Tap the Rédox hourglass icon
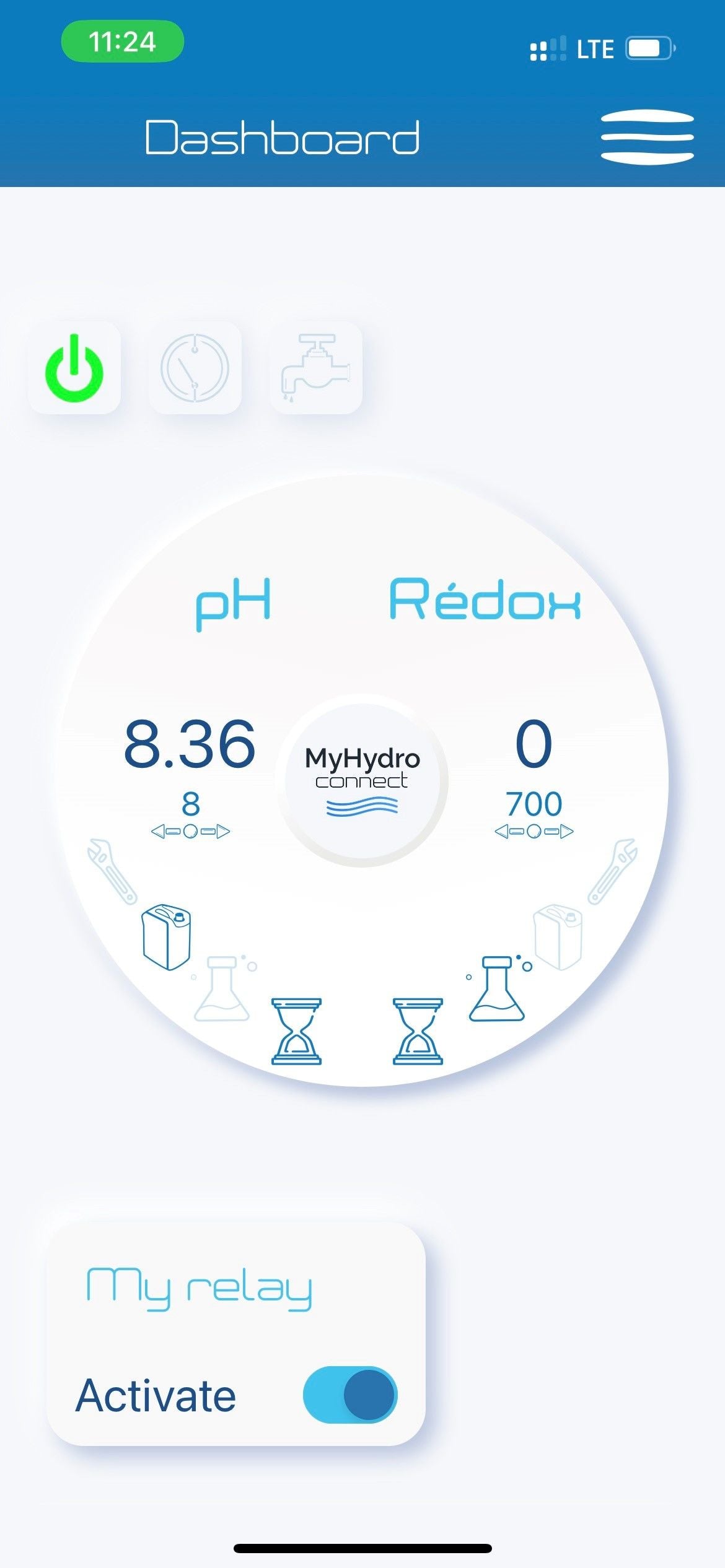725x1568 pixels. (x=418, y=1031)
